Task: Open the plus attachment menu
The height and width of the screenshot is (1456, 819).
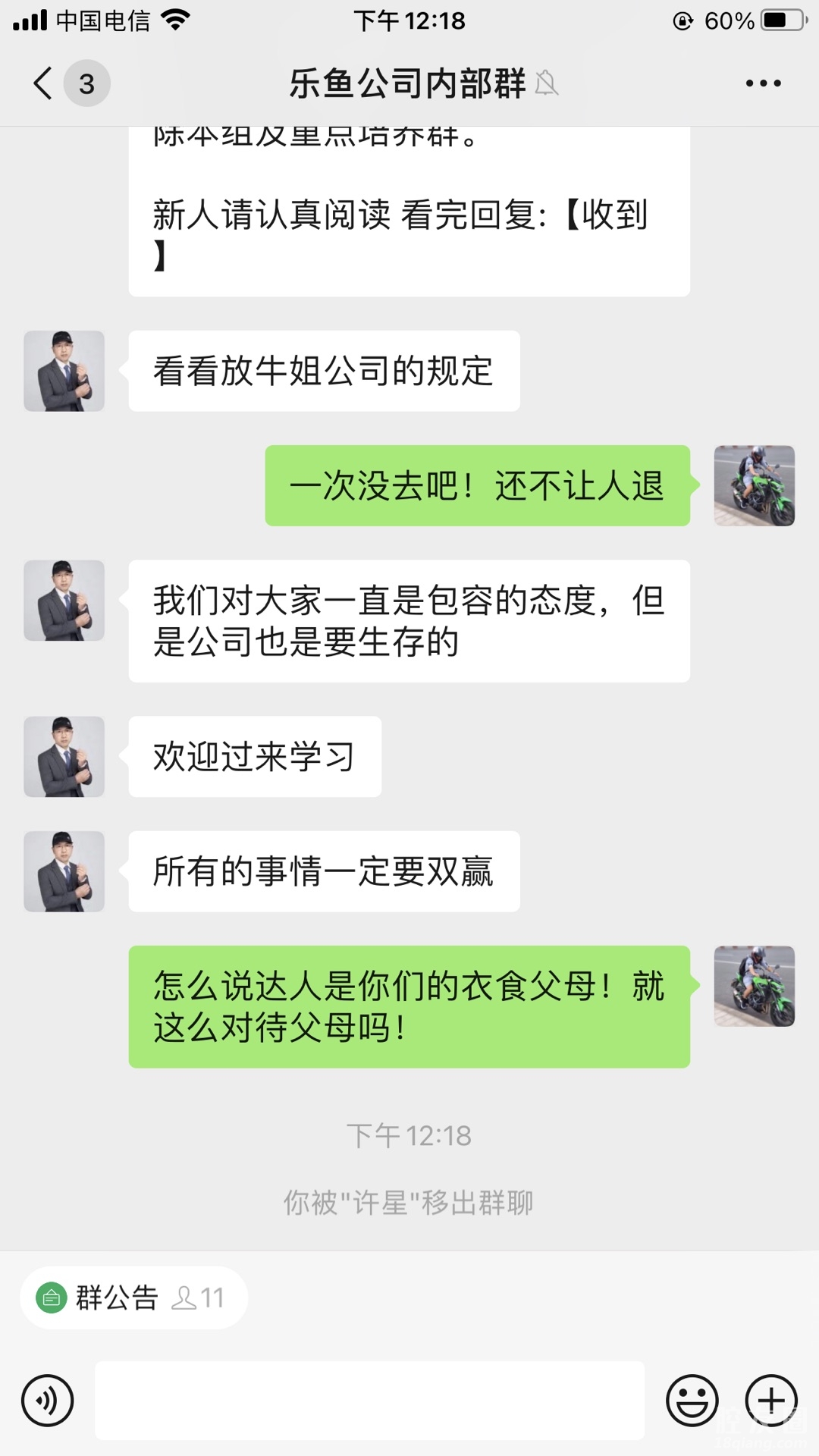Action: pos(771,1401)
